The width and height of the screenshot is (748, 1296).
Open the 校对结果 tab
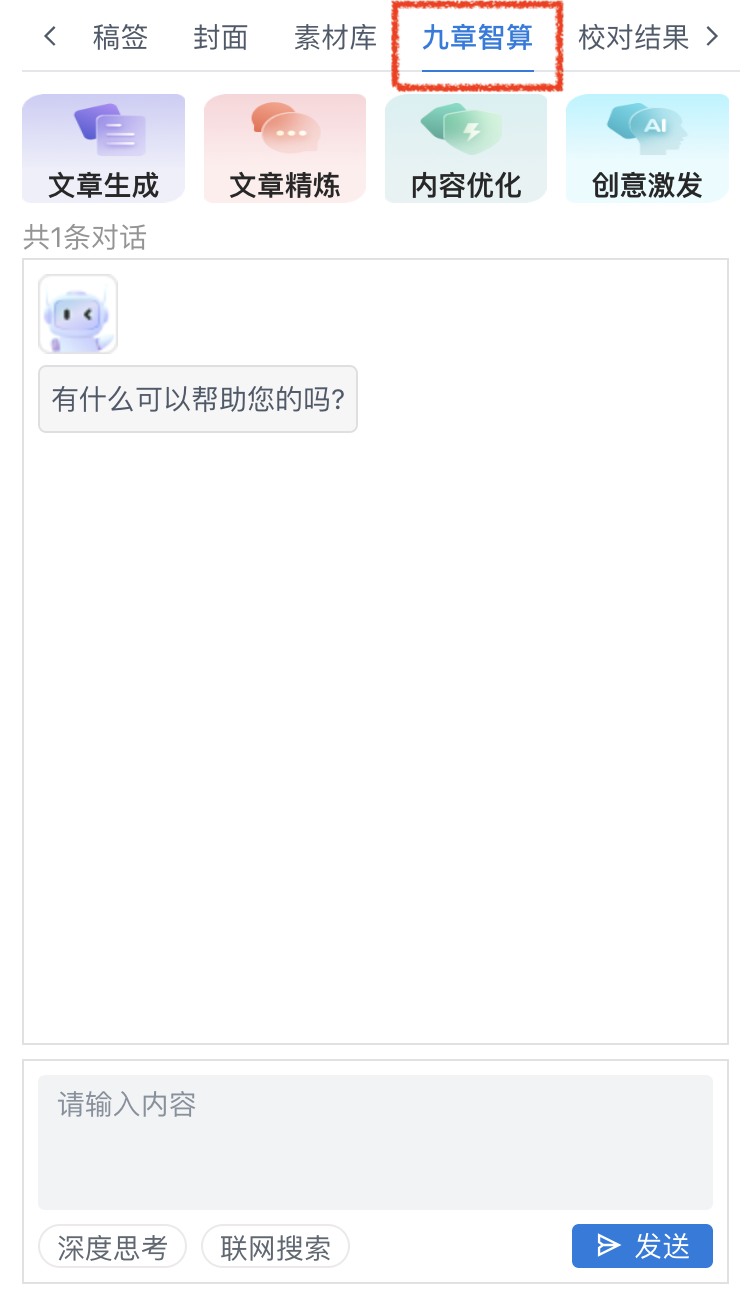pos(634,38)
